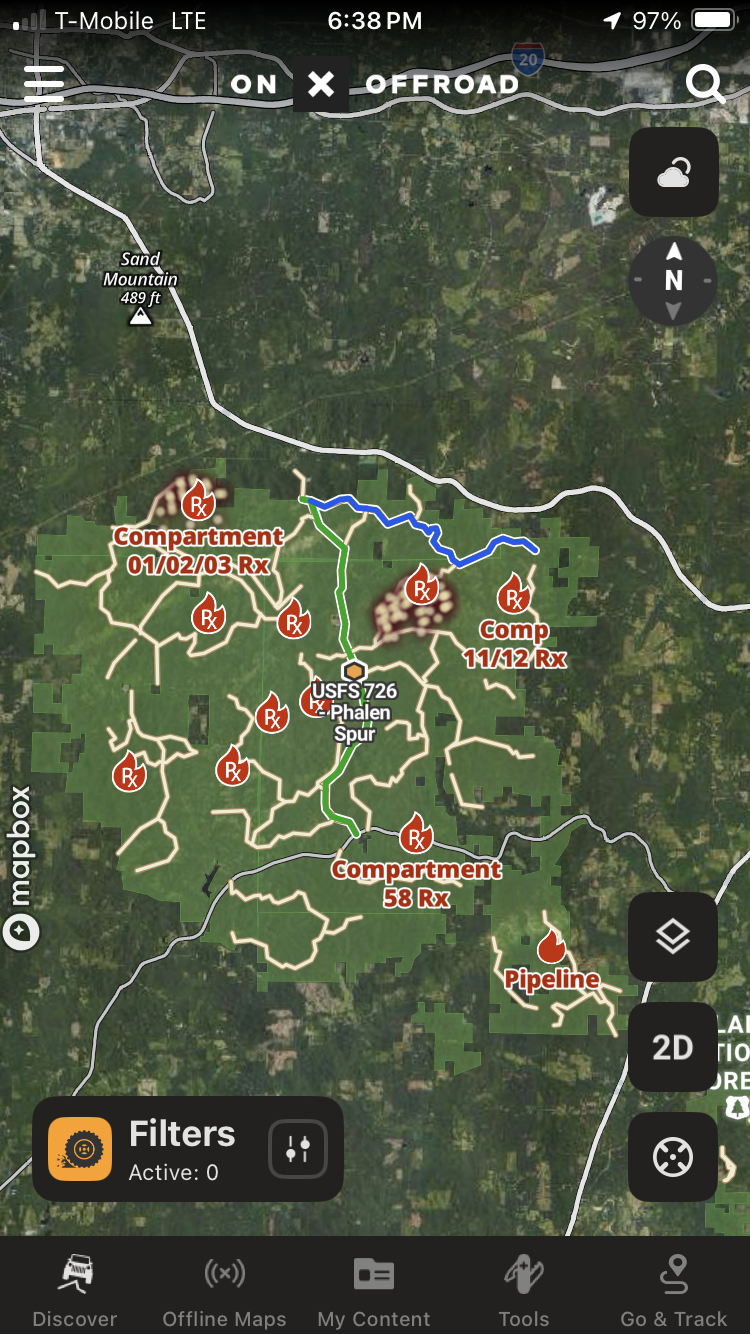
Task: Select the USFS 726 Phalen Spur marker
Action: coord(354,670)
